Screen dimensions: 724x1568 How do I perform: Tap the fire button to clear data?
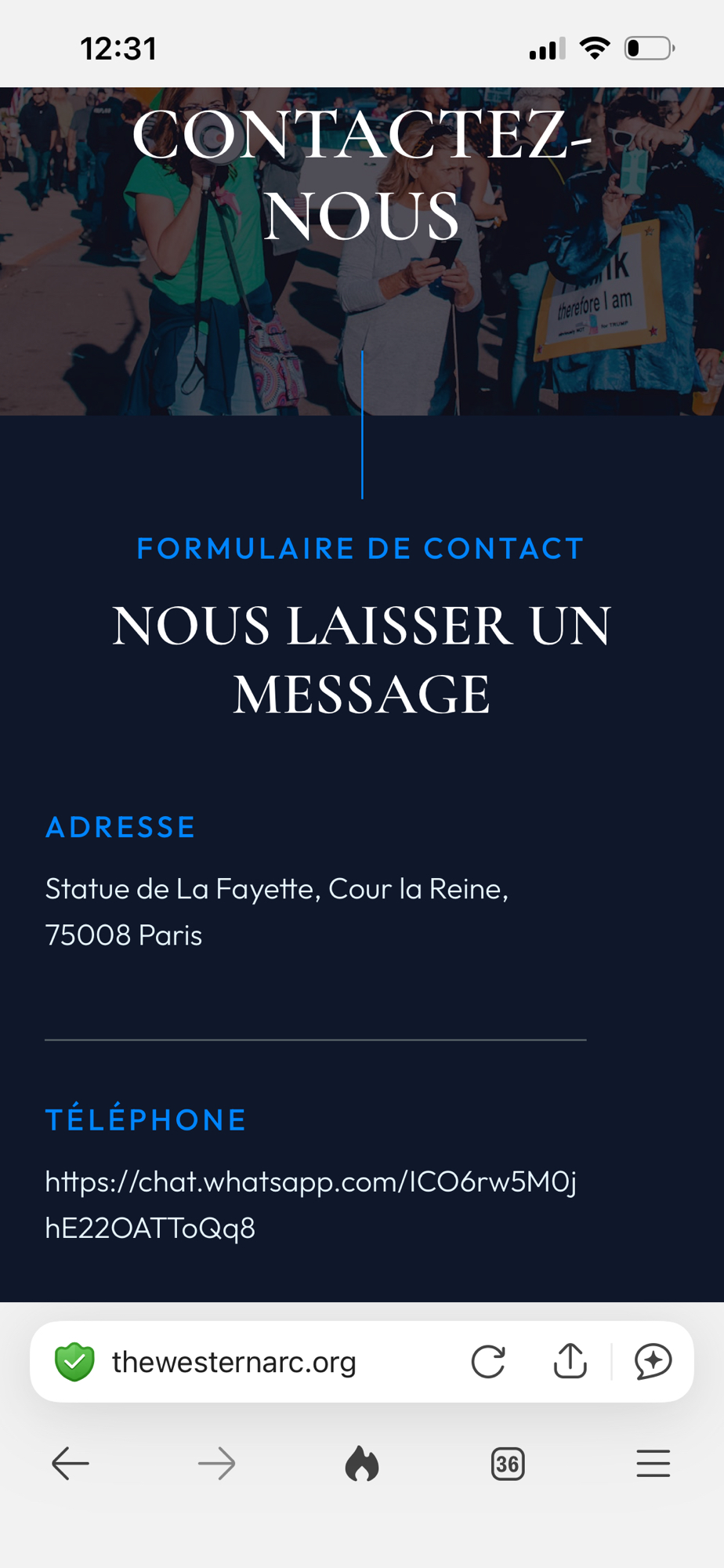pos(362,1464)
